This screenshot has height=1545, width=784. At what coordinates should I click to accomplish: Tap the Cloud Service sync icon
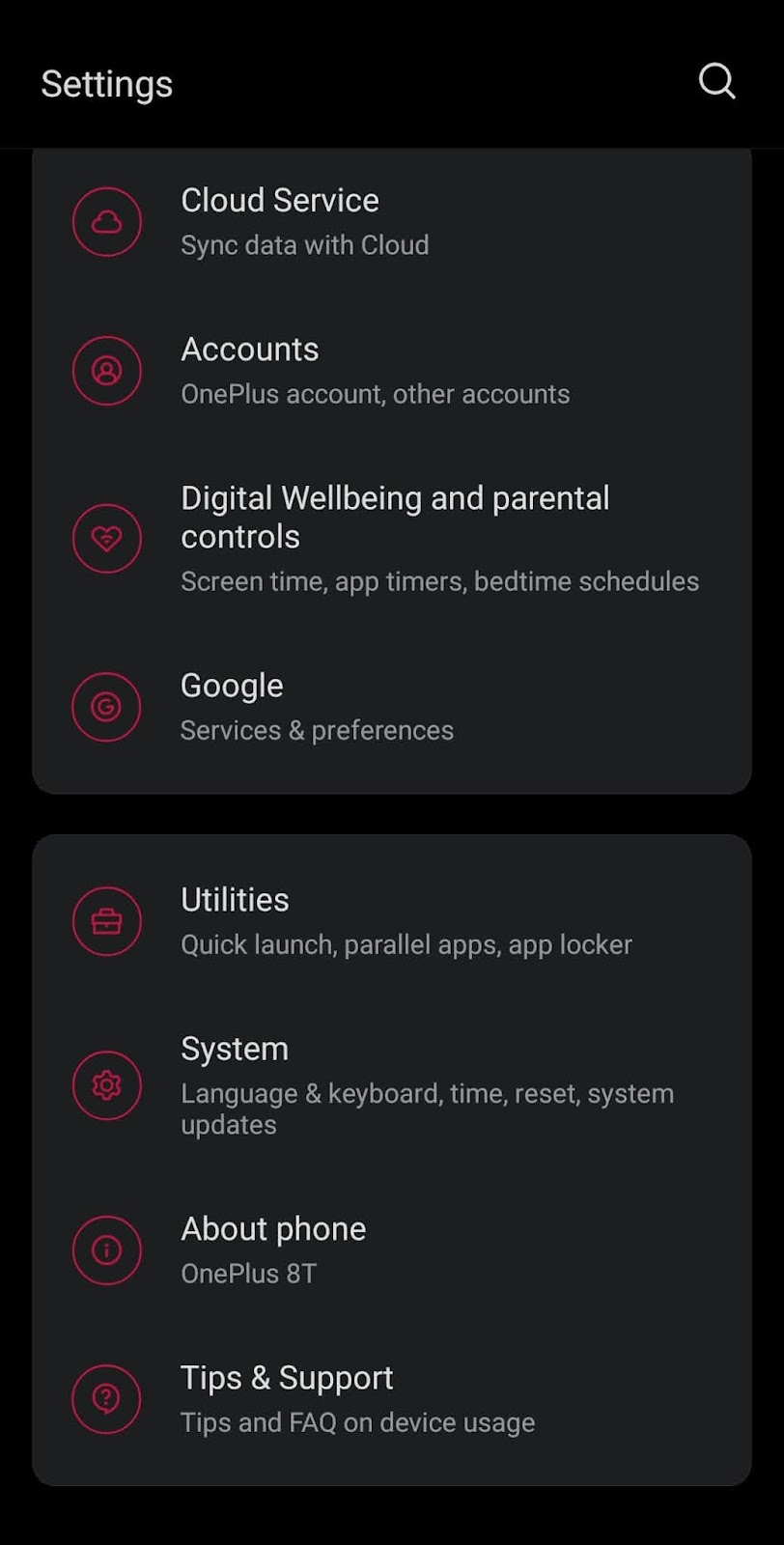coord(107,221)
